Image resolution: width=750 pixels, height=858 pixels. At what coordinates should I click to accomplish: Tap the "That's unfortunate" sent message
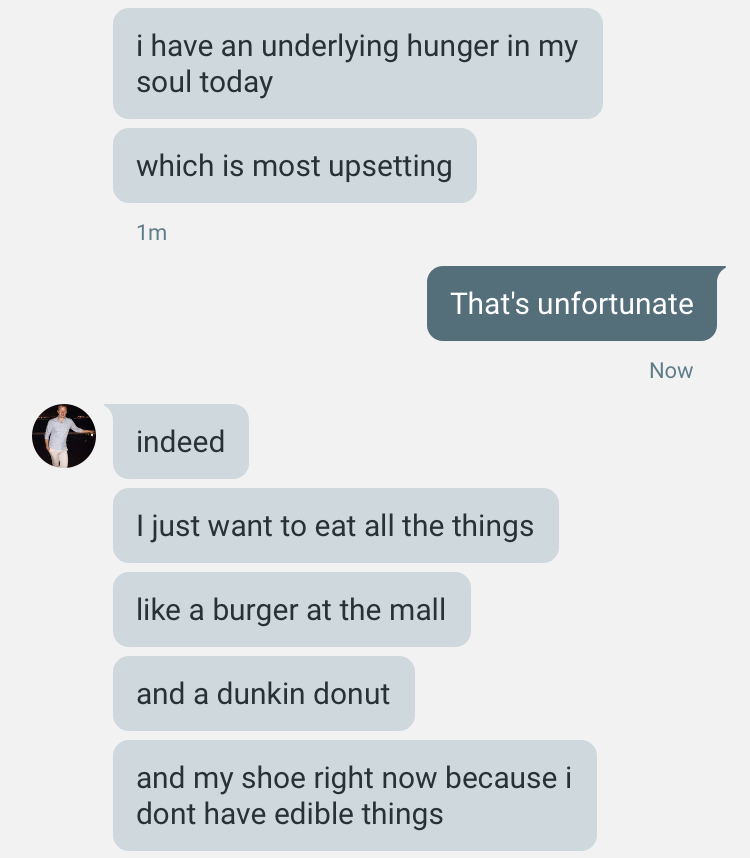coord(572,304)
